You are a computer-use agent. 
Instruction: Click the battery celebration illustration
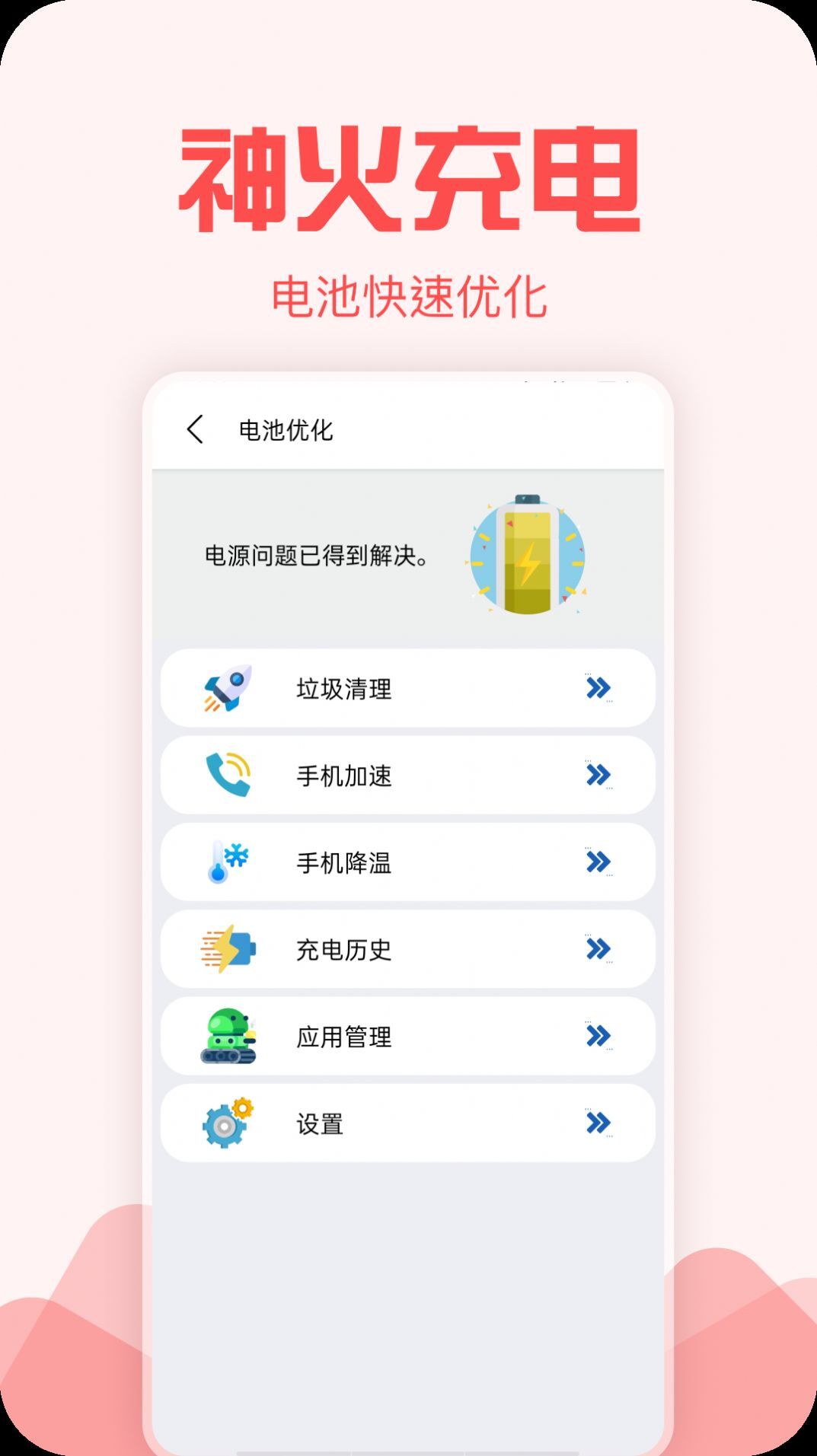tap(528, 557)
